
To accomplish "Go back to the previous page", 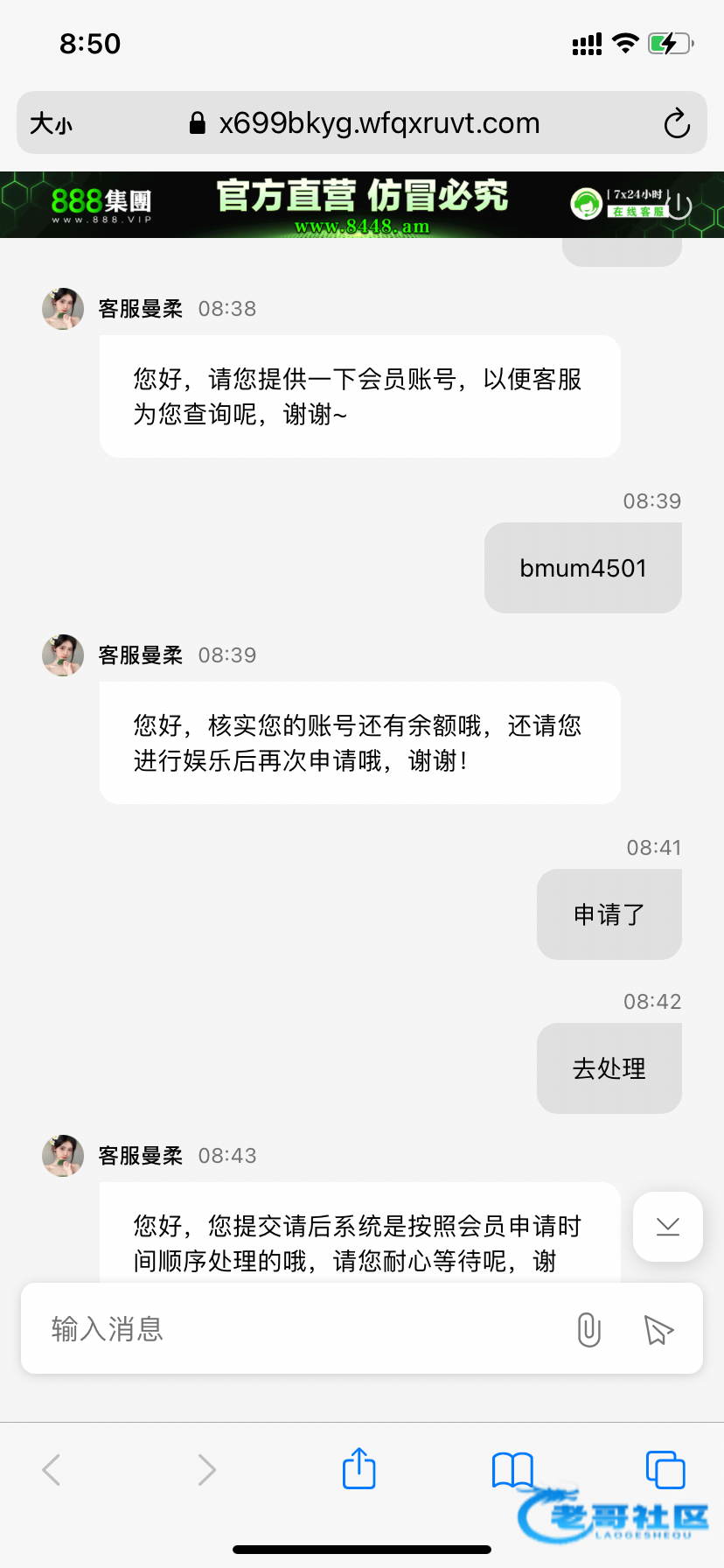I will click(52, 1469).
